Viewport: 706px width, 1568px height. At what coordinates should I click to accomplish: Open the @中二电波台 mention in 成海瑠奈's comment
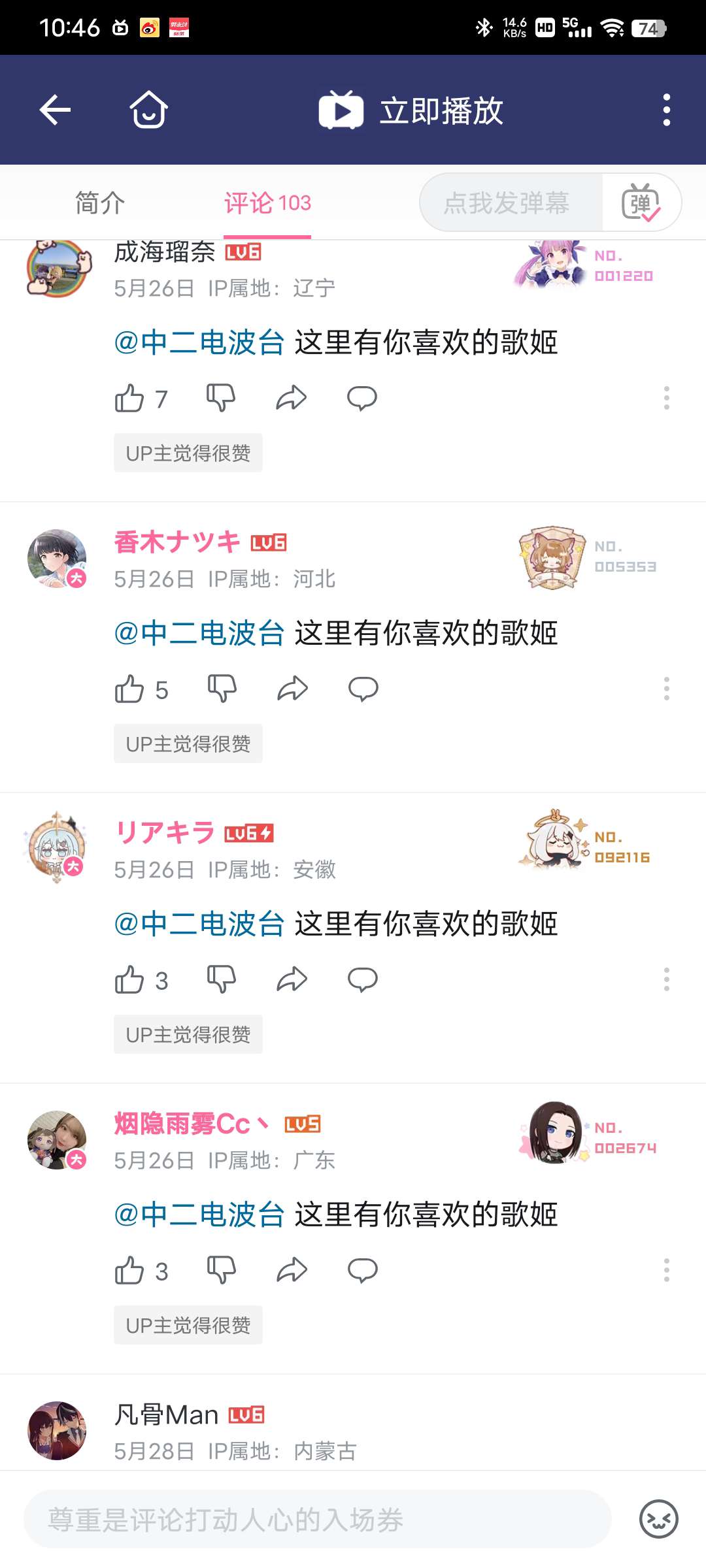[199, 343]
